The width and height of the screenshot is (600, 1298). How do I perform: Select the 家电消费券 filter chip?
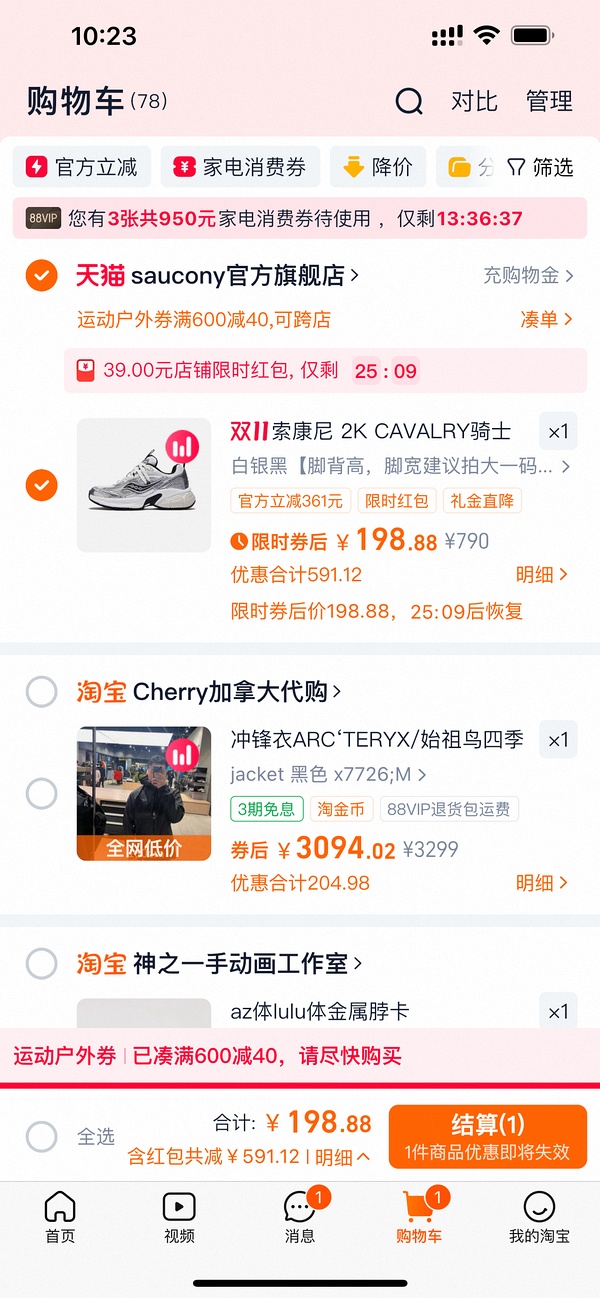point(240,167)
